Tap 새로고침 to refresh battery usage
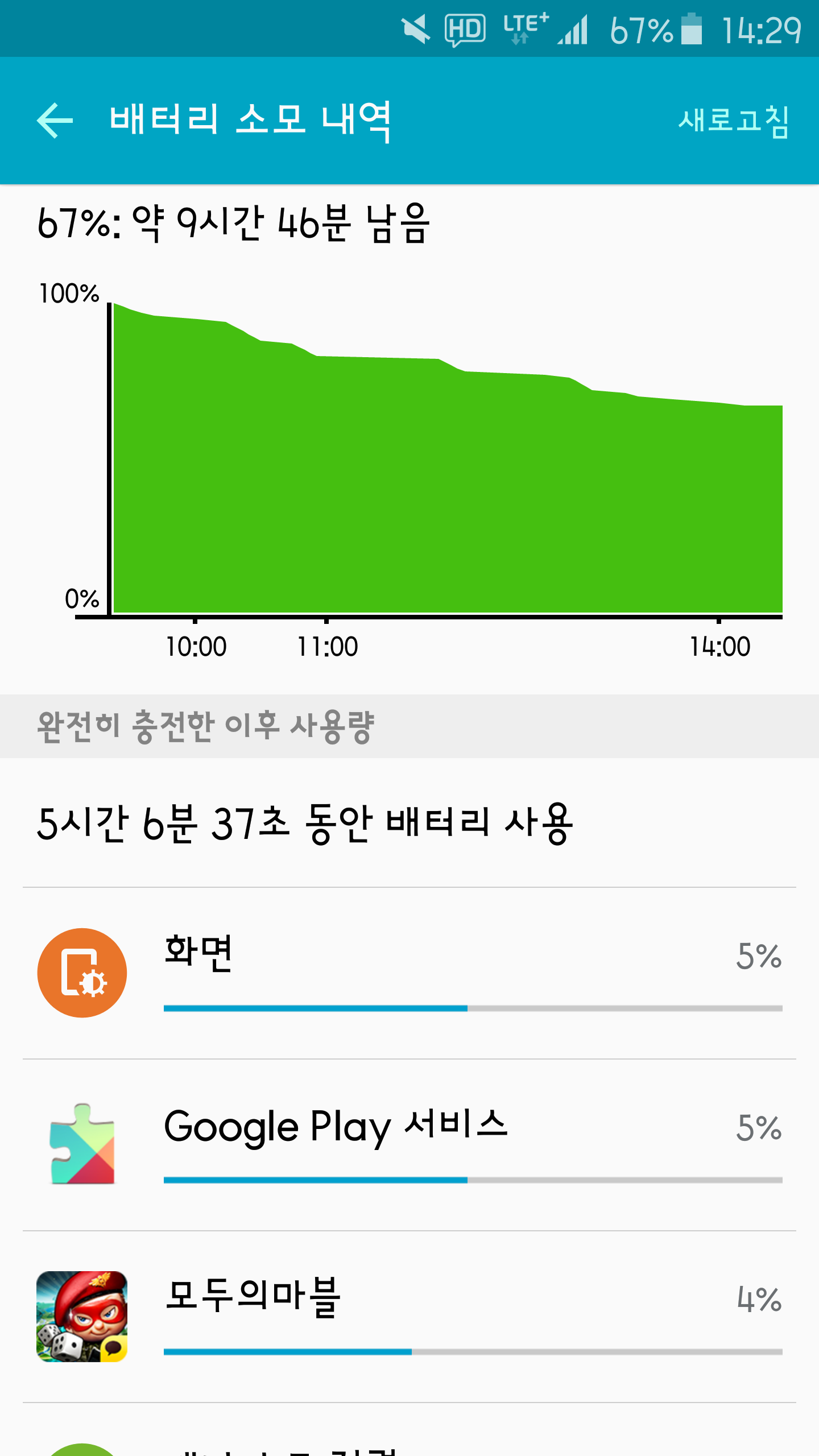Image resolution: width=819 pixels, height=1456 pixels. pos(733,121)
